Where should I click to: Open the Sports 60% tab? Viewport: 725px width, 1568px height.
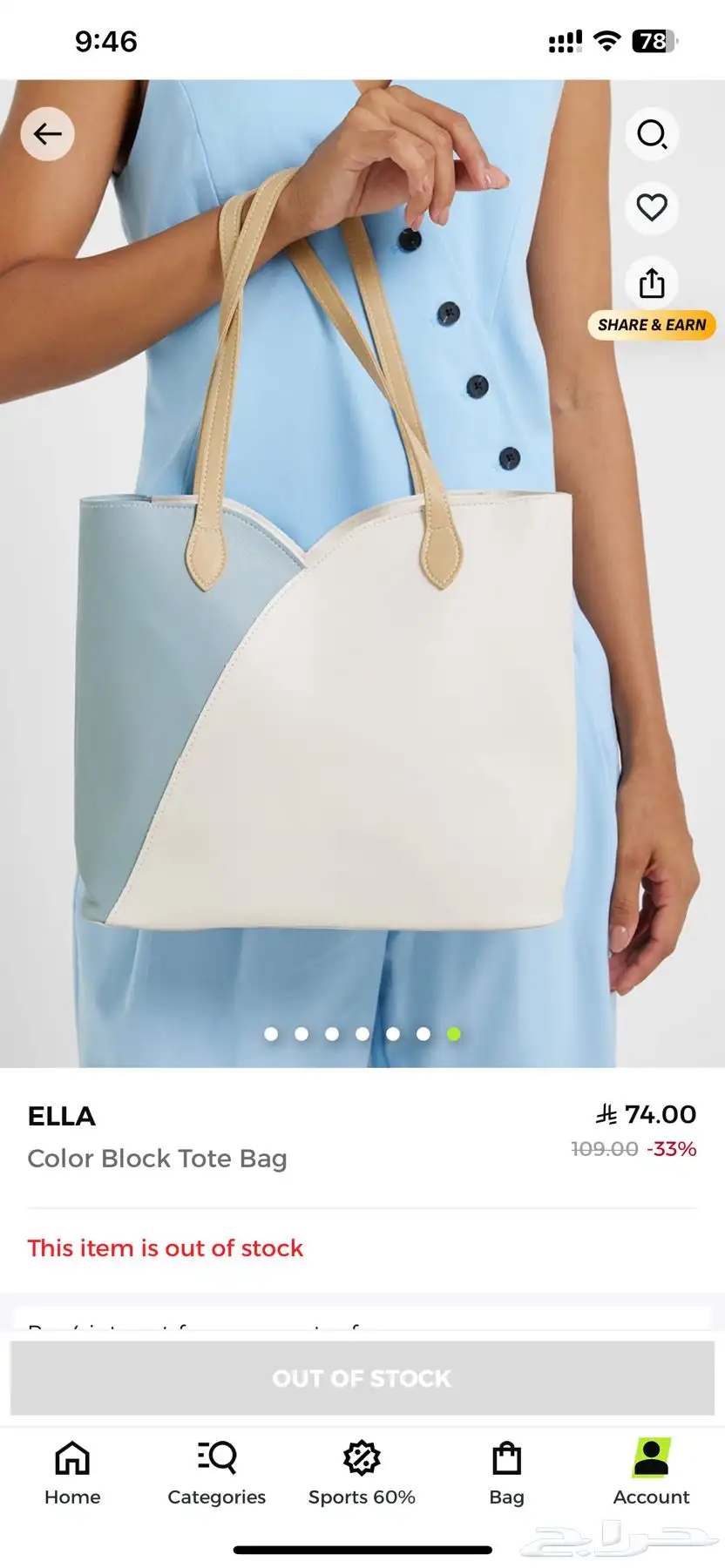[x=362, y=1474]
